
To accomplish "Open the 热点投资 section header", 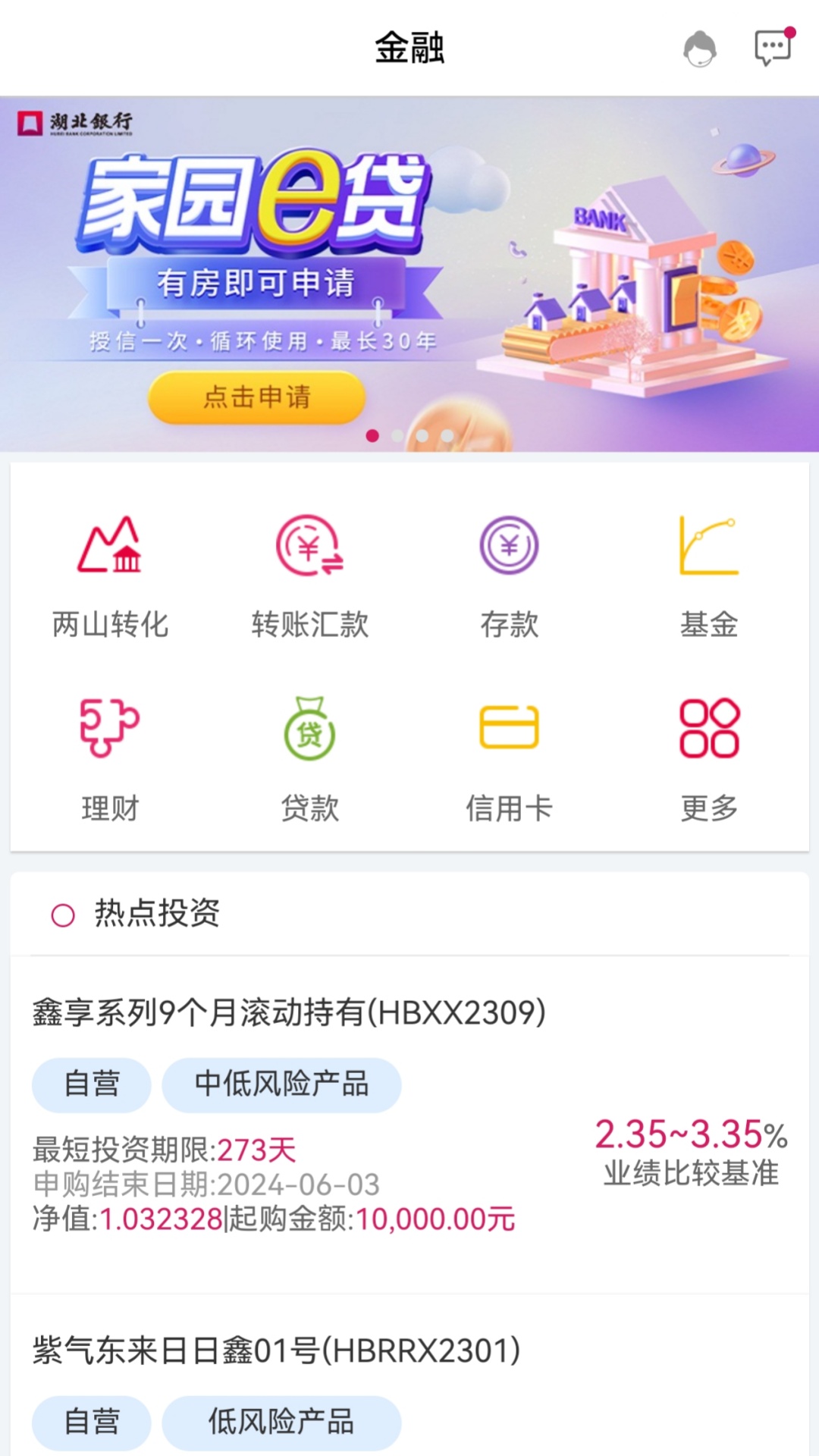I will [x=155, y=913].
